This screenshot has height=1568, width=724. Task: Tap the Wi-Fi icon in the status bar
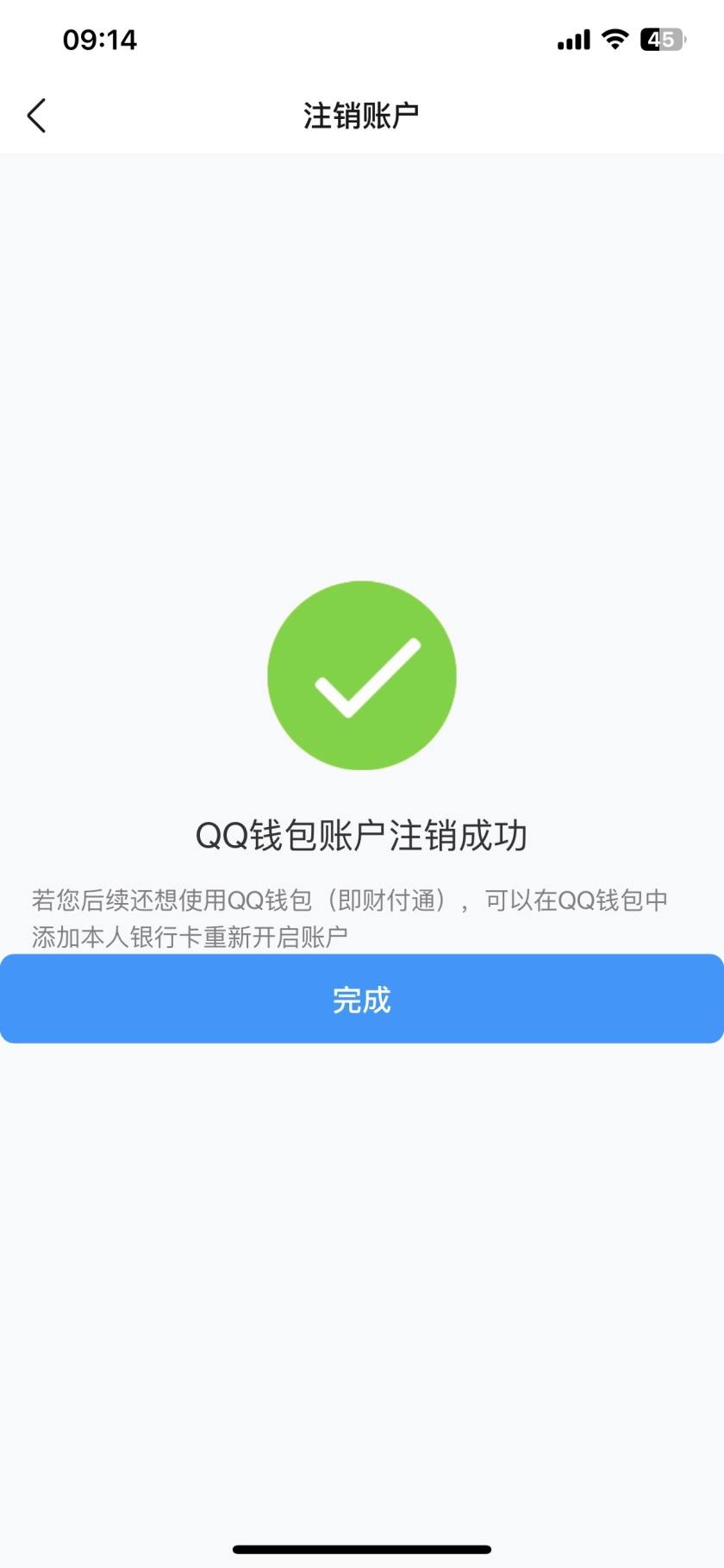[614, 39]
